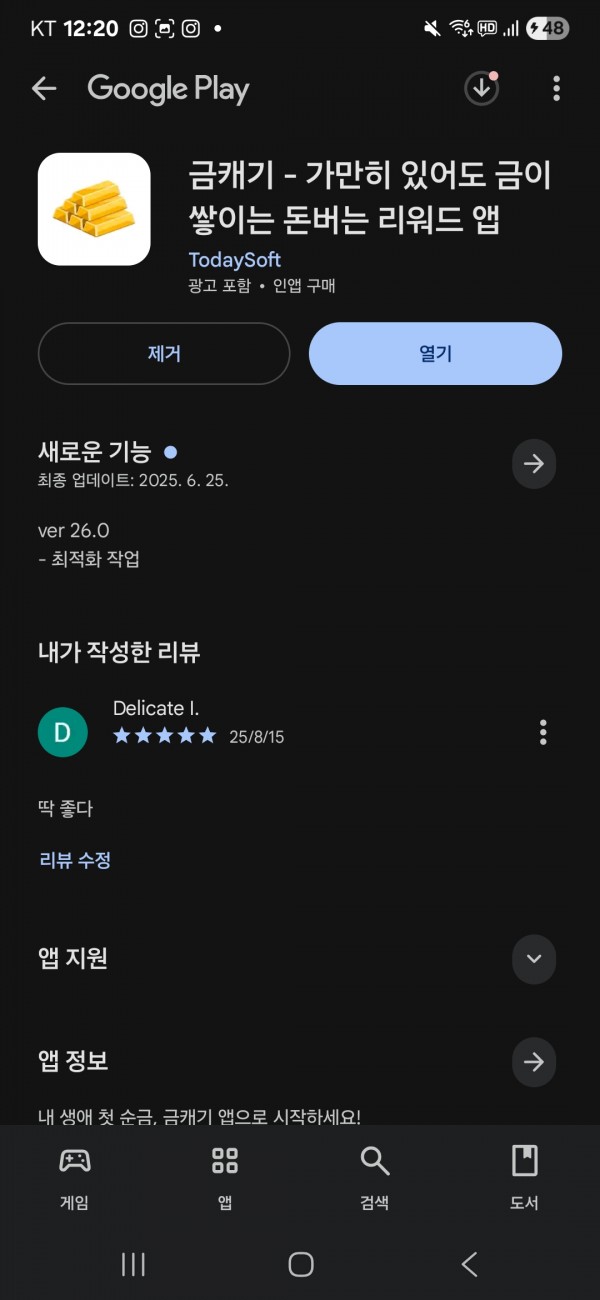
Task: Open the TodaySoft developer page
Action: [235, 260]
